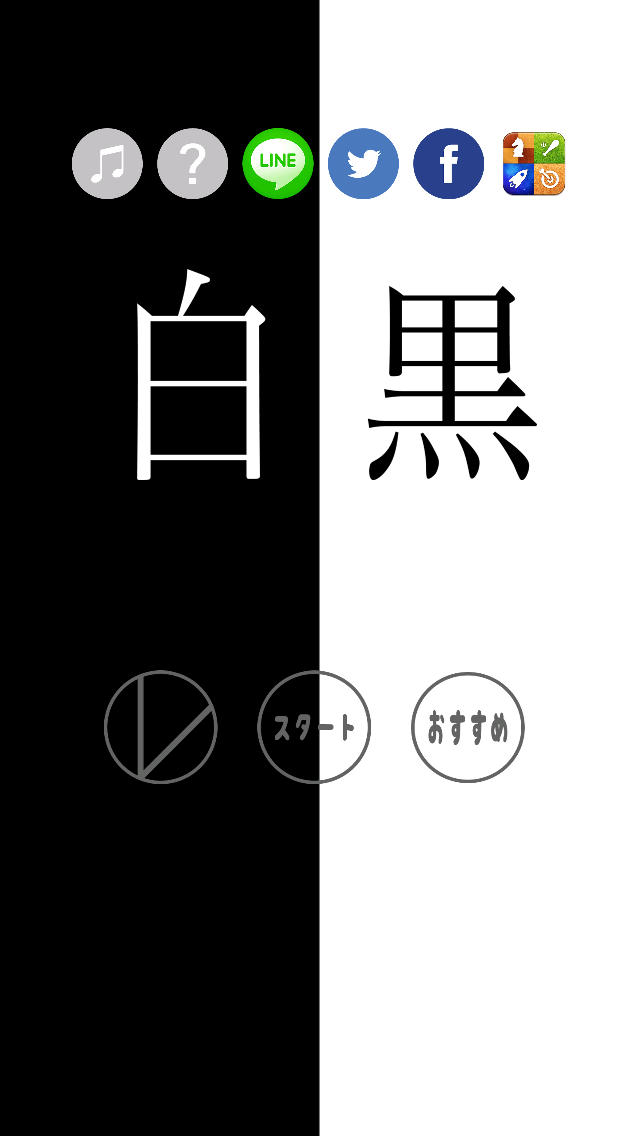Tap the circular button with diagonal lines
Image resolution: width=640 pixels, height=1136 pixels.
(x=161, y=727)
